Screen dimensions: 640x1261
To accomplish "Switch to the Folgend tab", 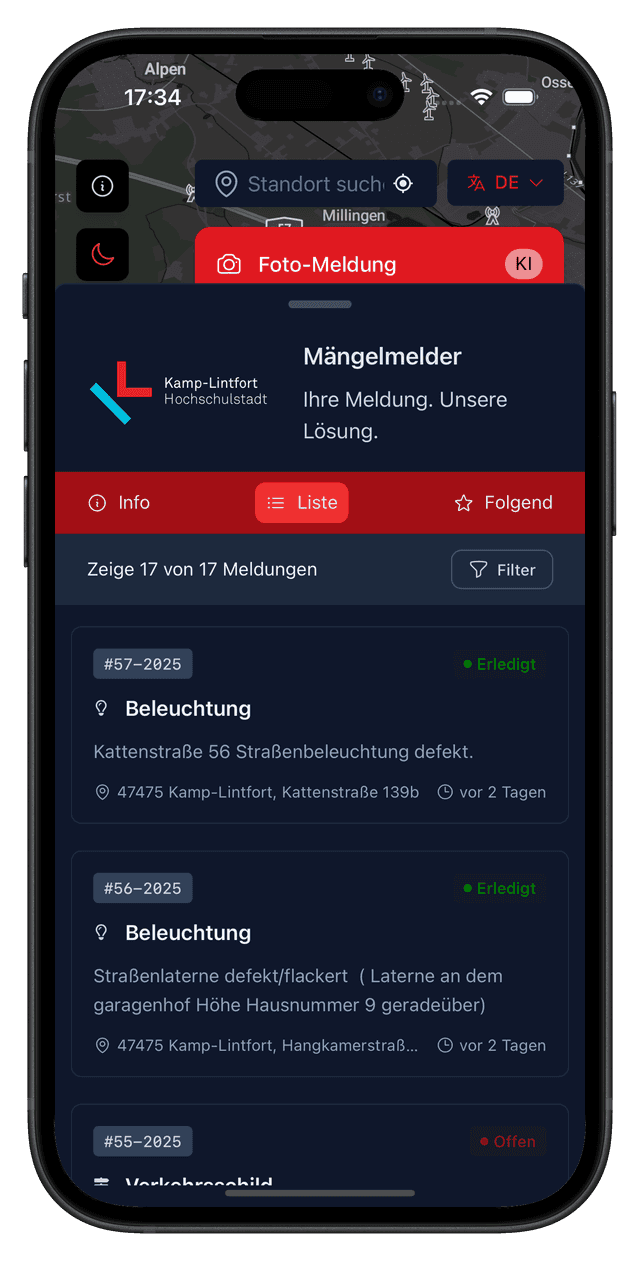I will [x=503, y=503].
